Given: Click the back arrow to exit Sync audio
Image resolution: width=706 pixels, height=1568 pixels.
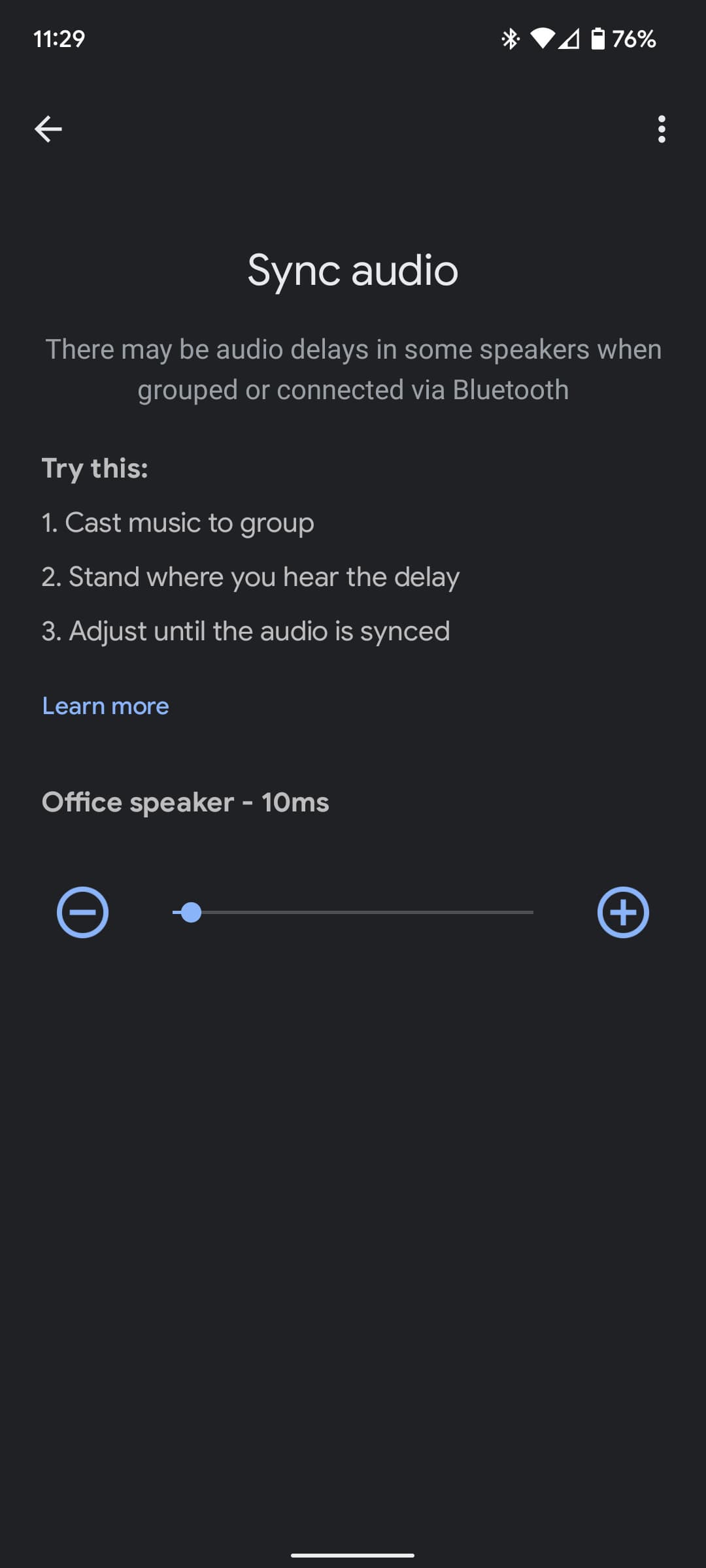Looking at the screenshot, I should pyautogui.click(x=48, y=128).
